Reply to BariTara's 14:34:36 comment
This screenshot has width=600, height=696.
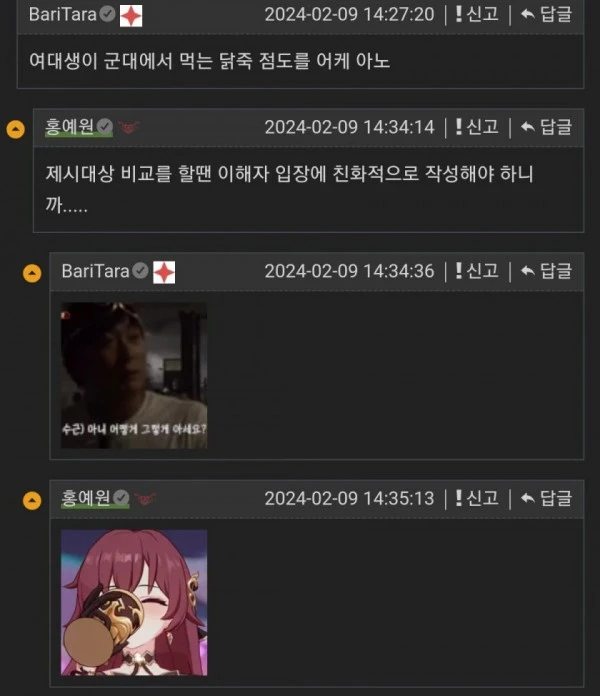click(x=546, y=271)
